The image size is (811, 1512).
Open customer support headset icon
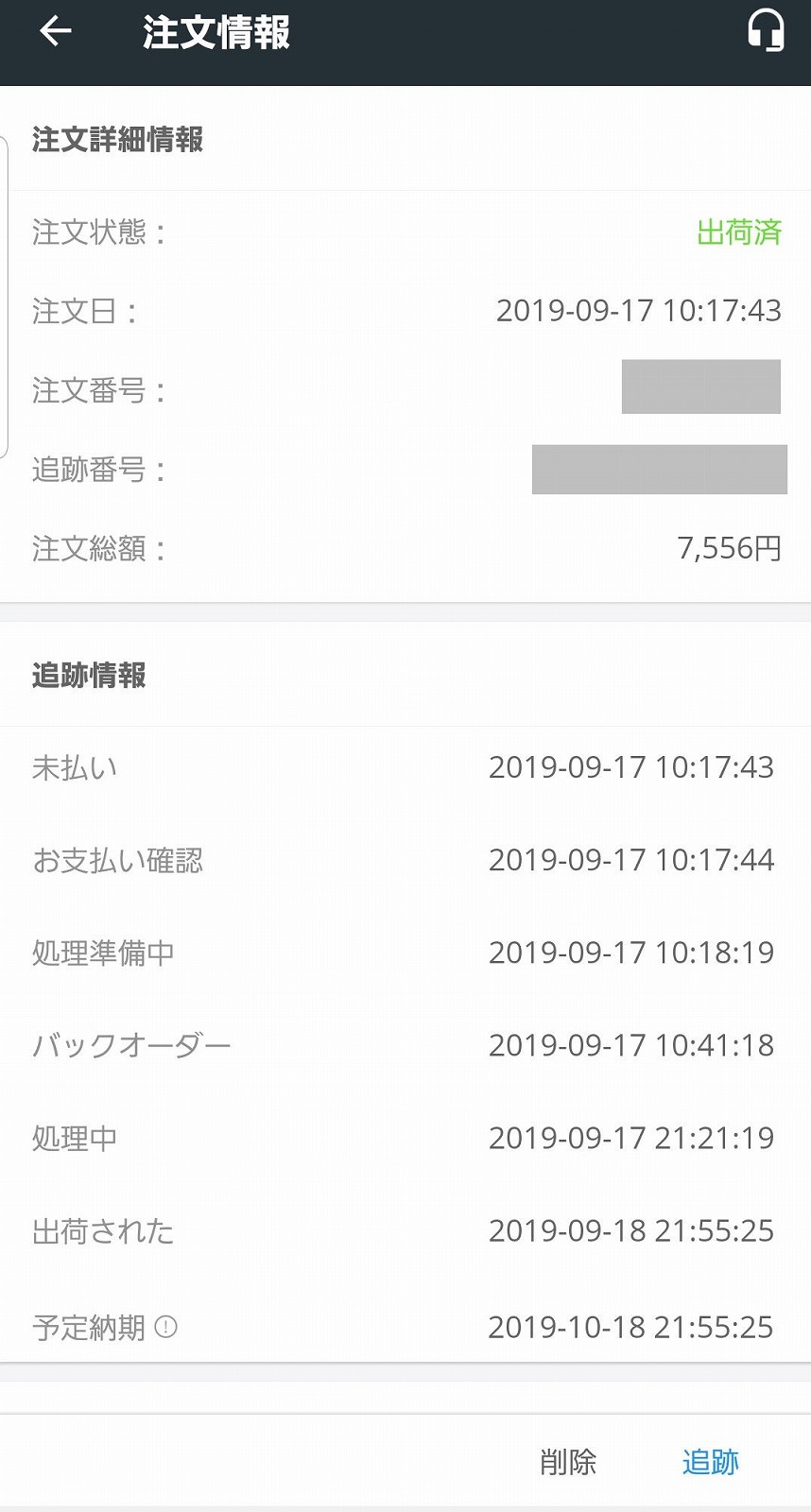pos(766,30)
